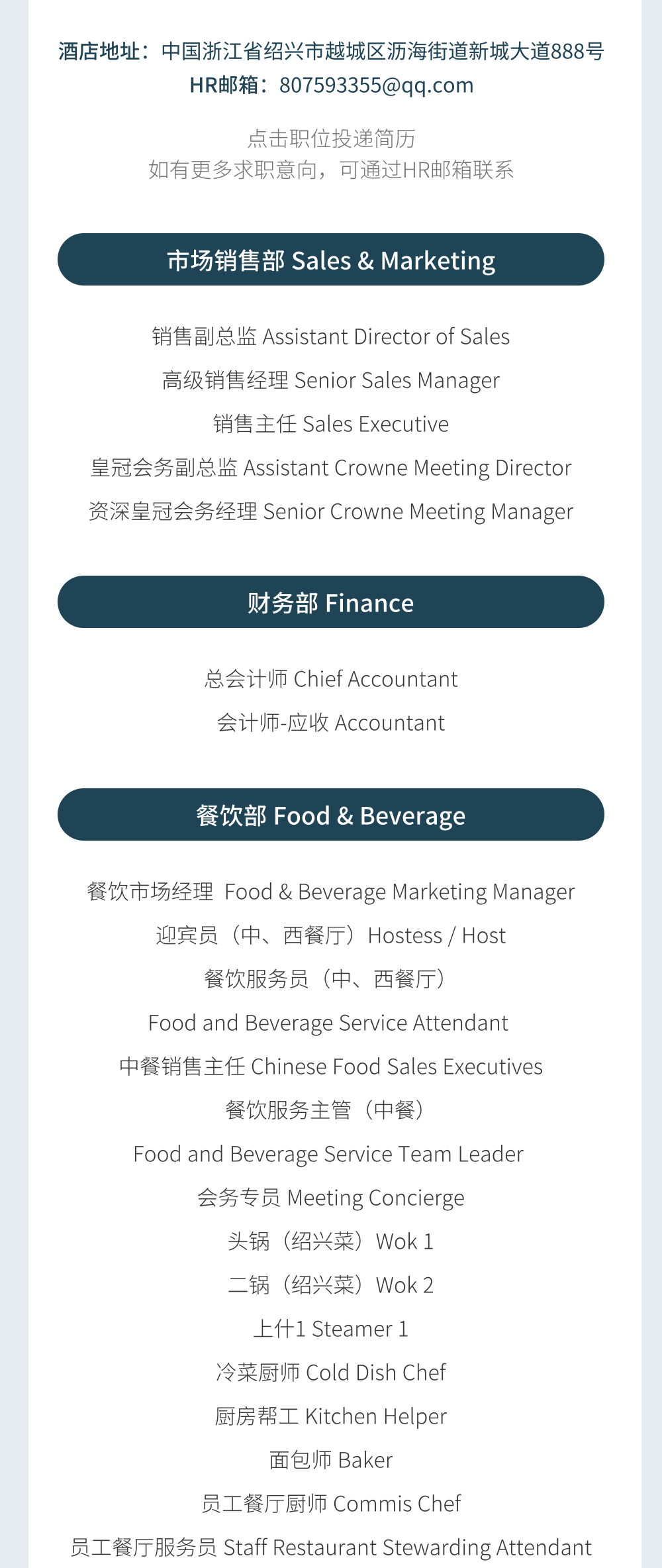Image resolution: width=662 pixels, height=1568 pixels.
Task: Select the Chinese Food Sales Executives position
Action: tap(331, 1067)
